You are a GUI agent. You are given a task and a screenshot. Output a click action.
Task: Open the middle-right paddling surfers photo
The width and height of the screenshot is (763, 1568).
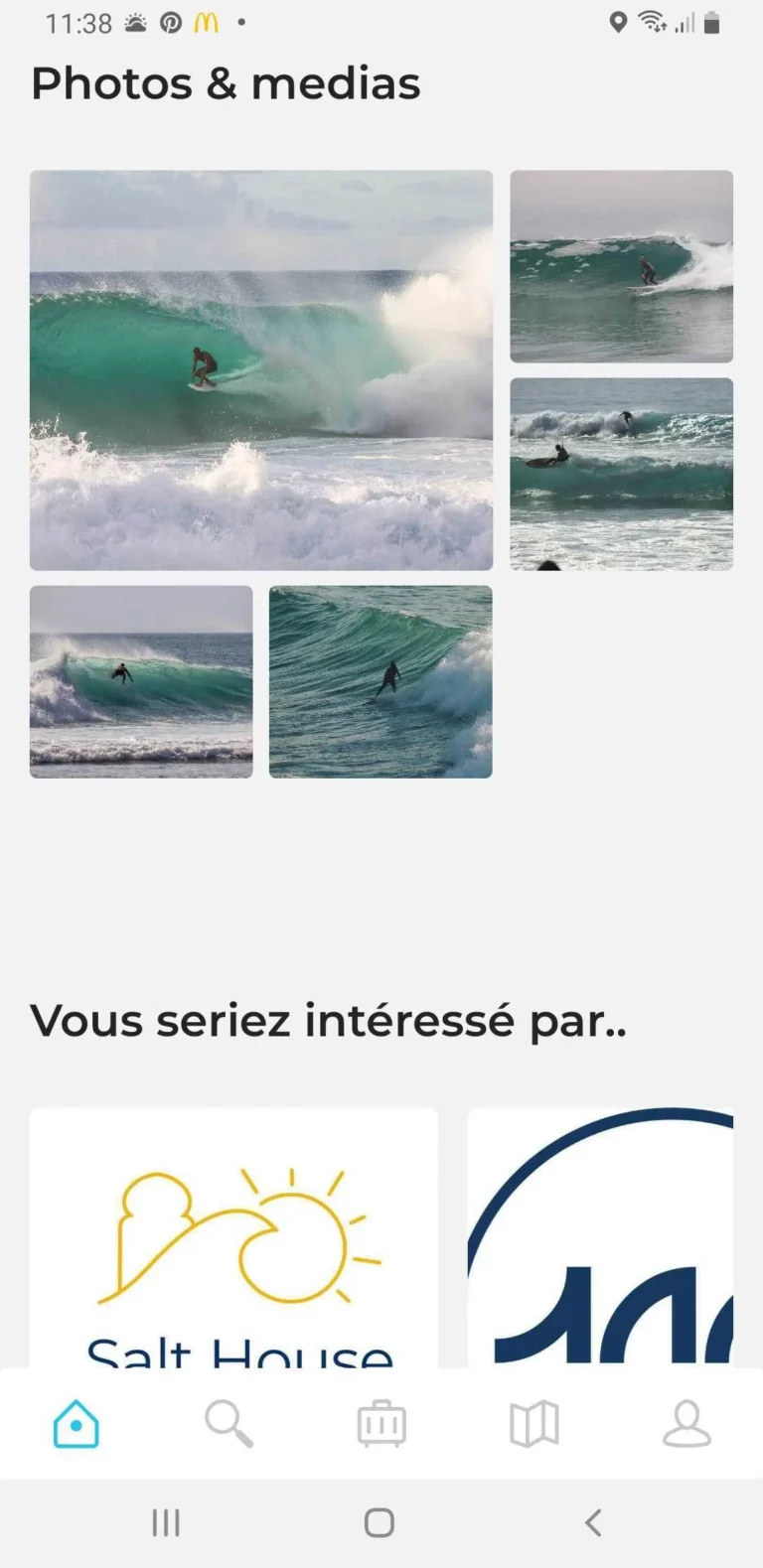click(x=621, y=473)
